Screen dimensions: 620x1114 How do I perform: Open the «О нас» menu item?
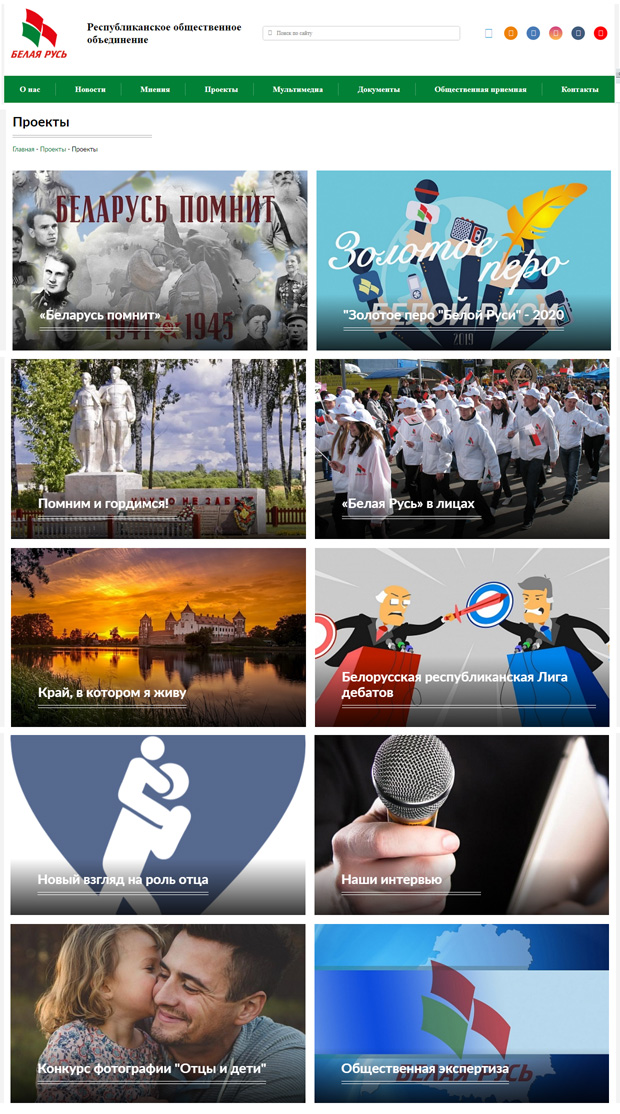pyautogui.click(x=30, y=89)
